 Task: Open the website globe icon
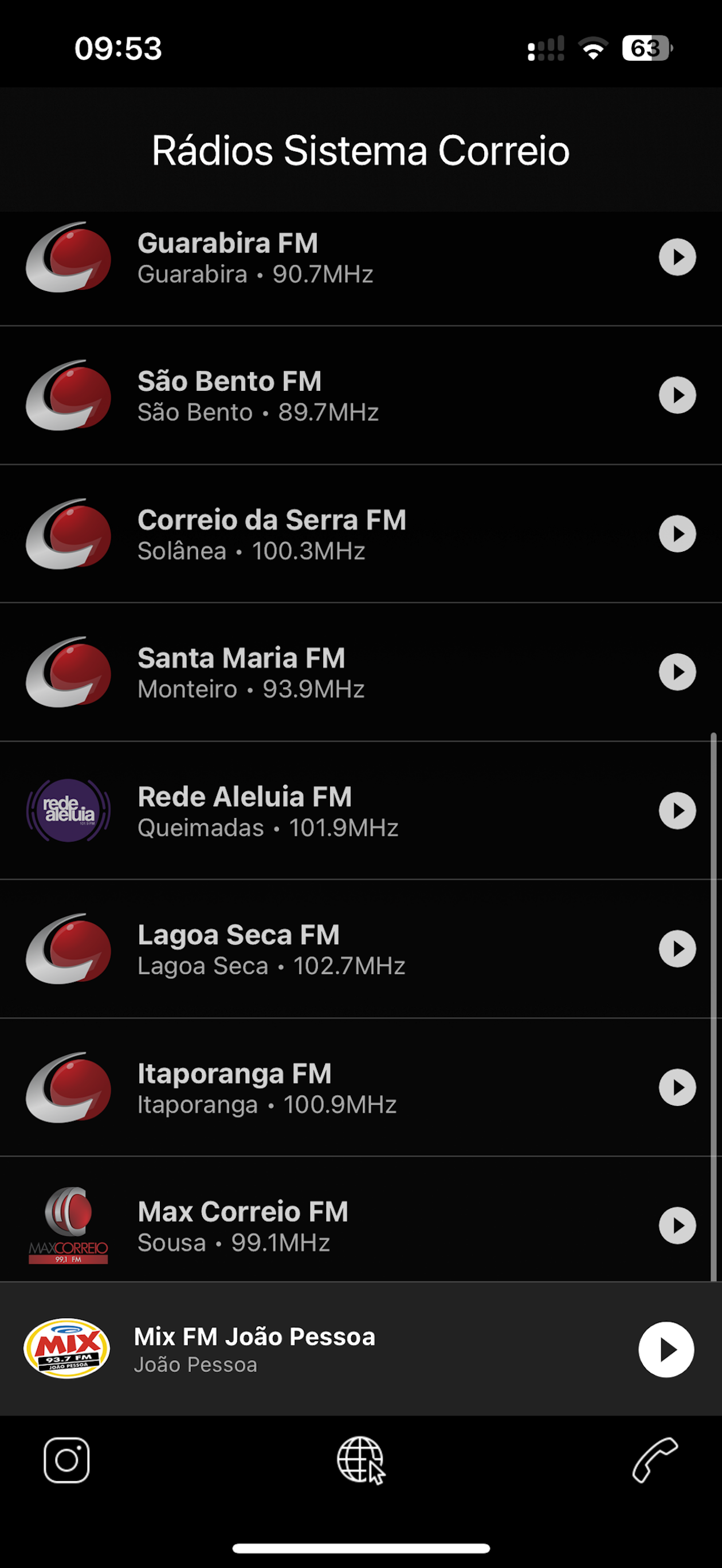[361, 1460]
